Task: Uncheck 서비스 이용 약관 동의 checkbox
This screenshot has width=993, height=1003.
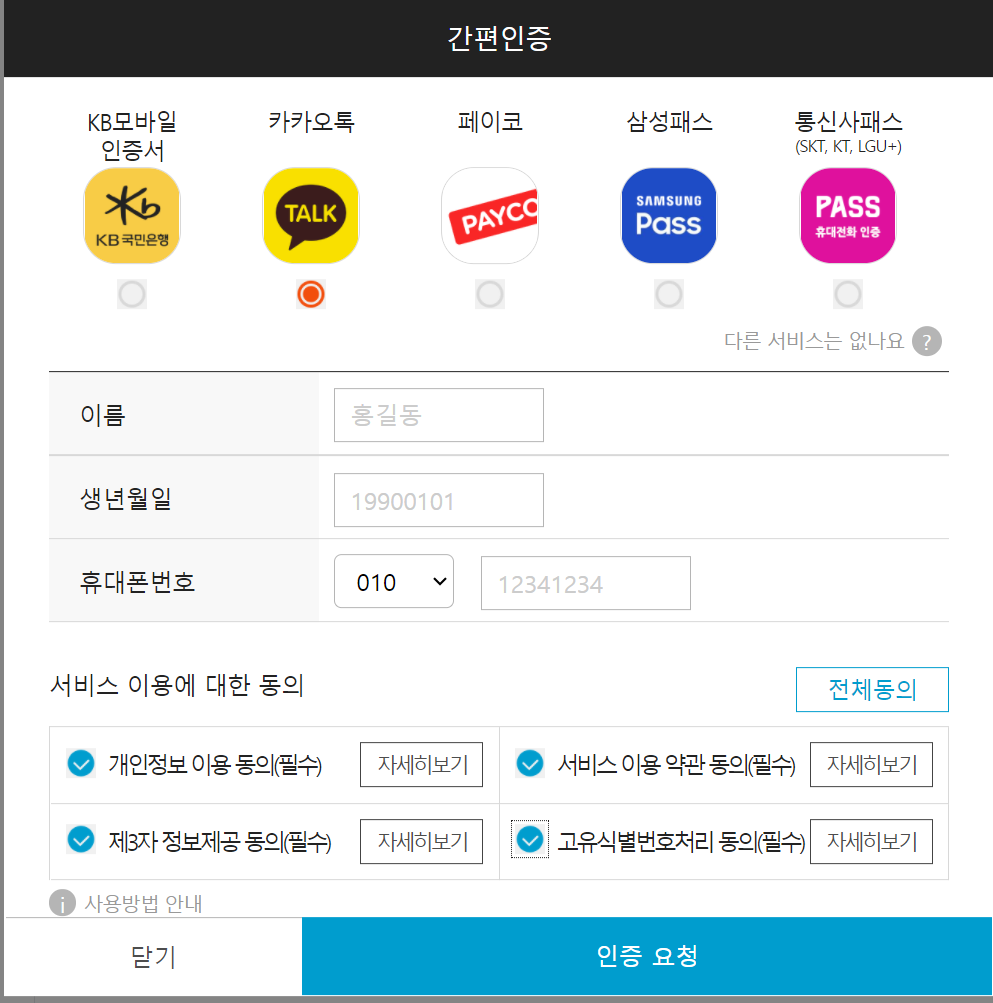Action: (530, 764)
